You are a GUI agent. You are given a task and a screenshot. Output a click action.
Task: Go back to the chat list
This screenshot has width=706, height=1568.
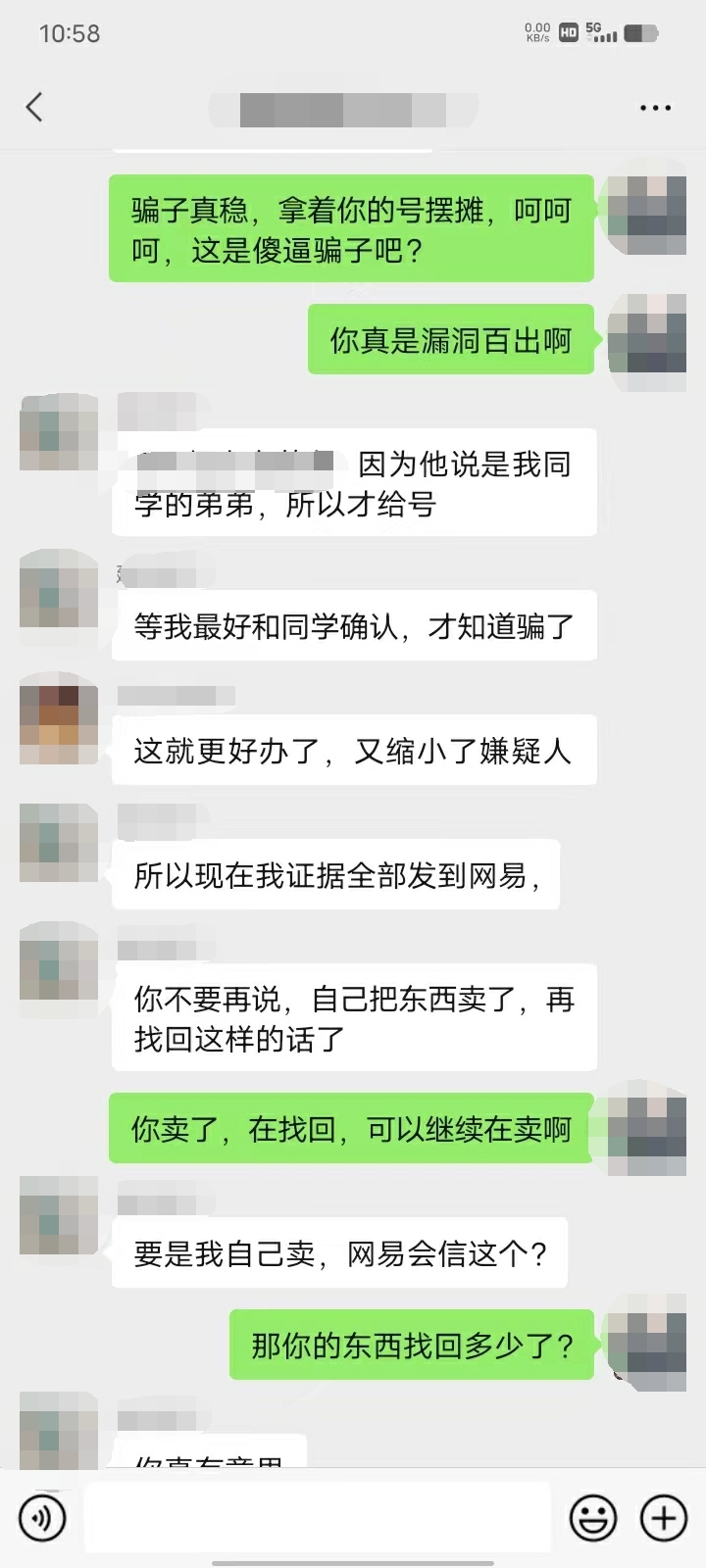(35, 107)
